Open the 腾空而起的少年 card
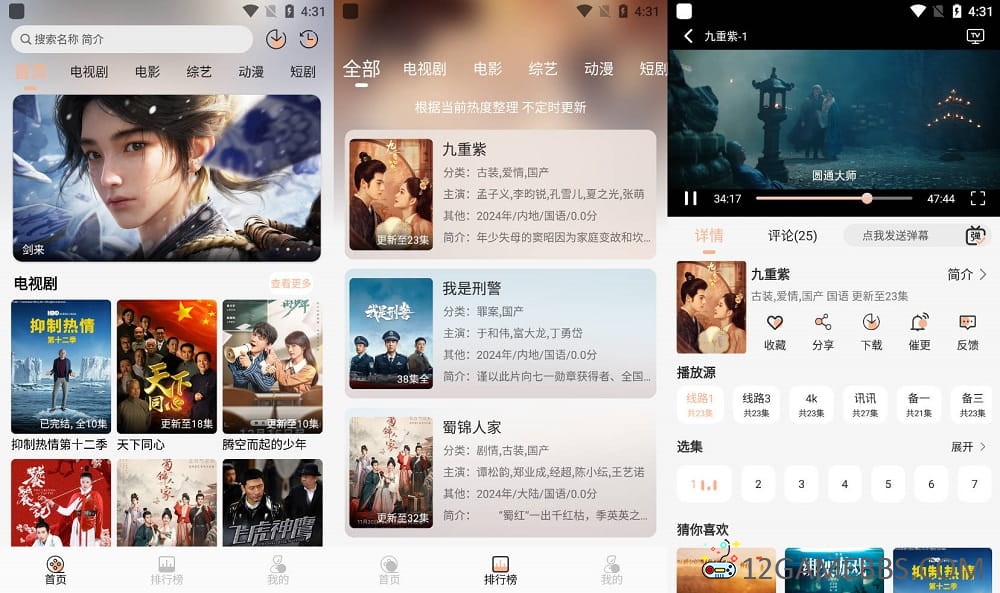 (271, 367)
